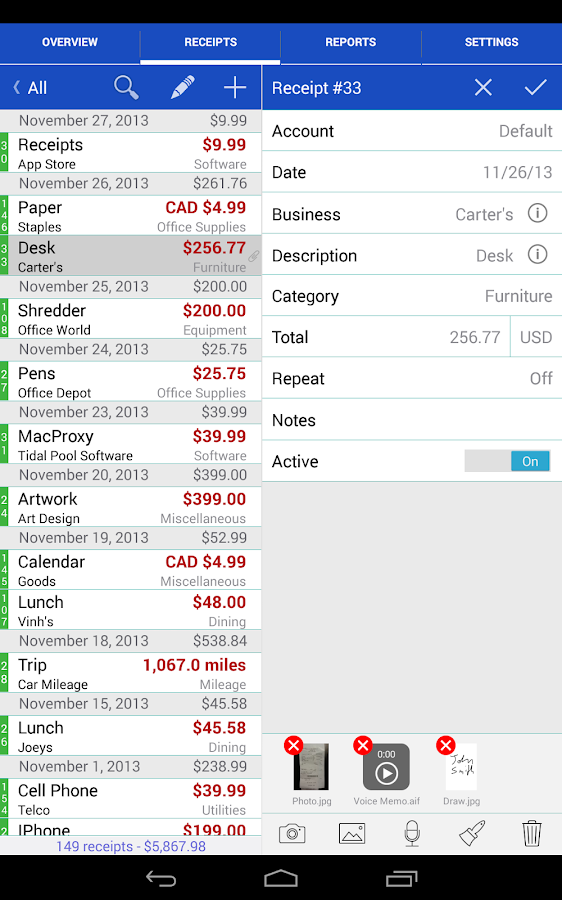Record a voice memo with microphone icon

coord(412,833)
